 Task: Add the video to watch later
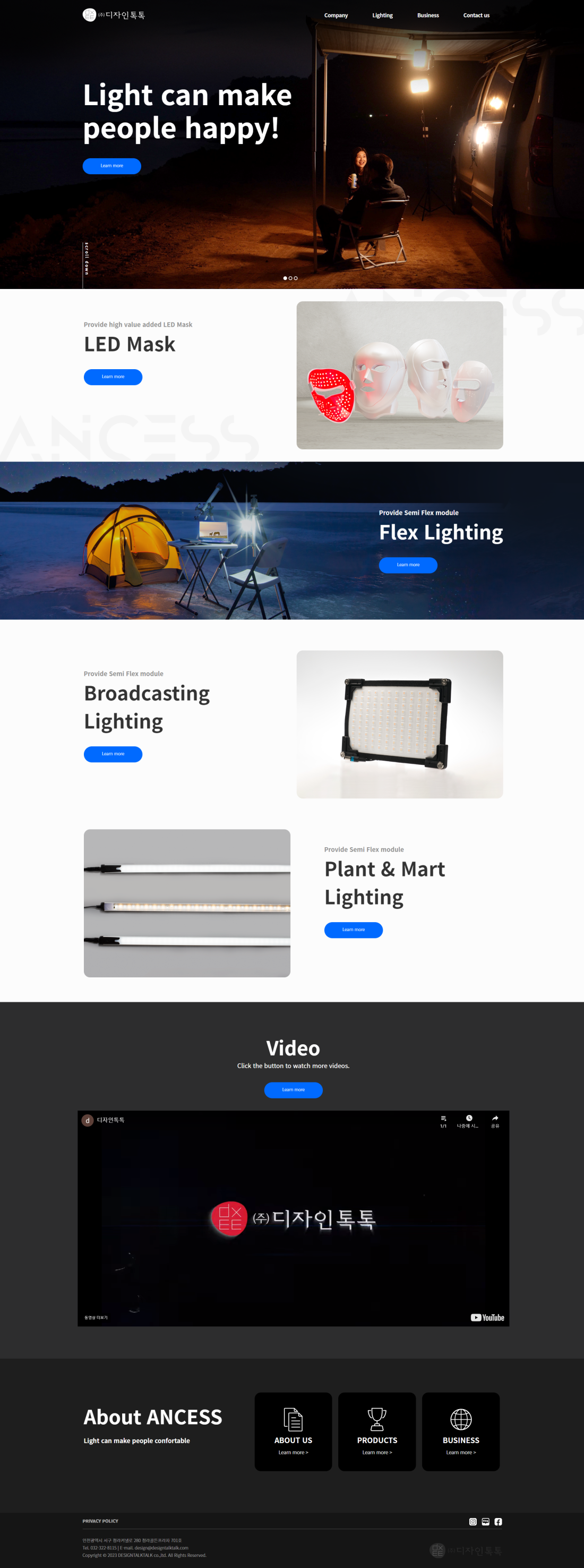coord(468,1120)
